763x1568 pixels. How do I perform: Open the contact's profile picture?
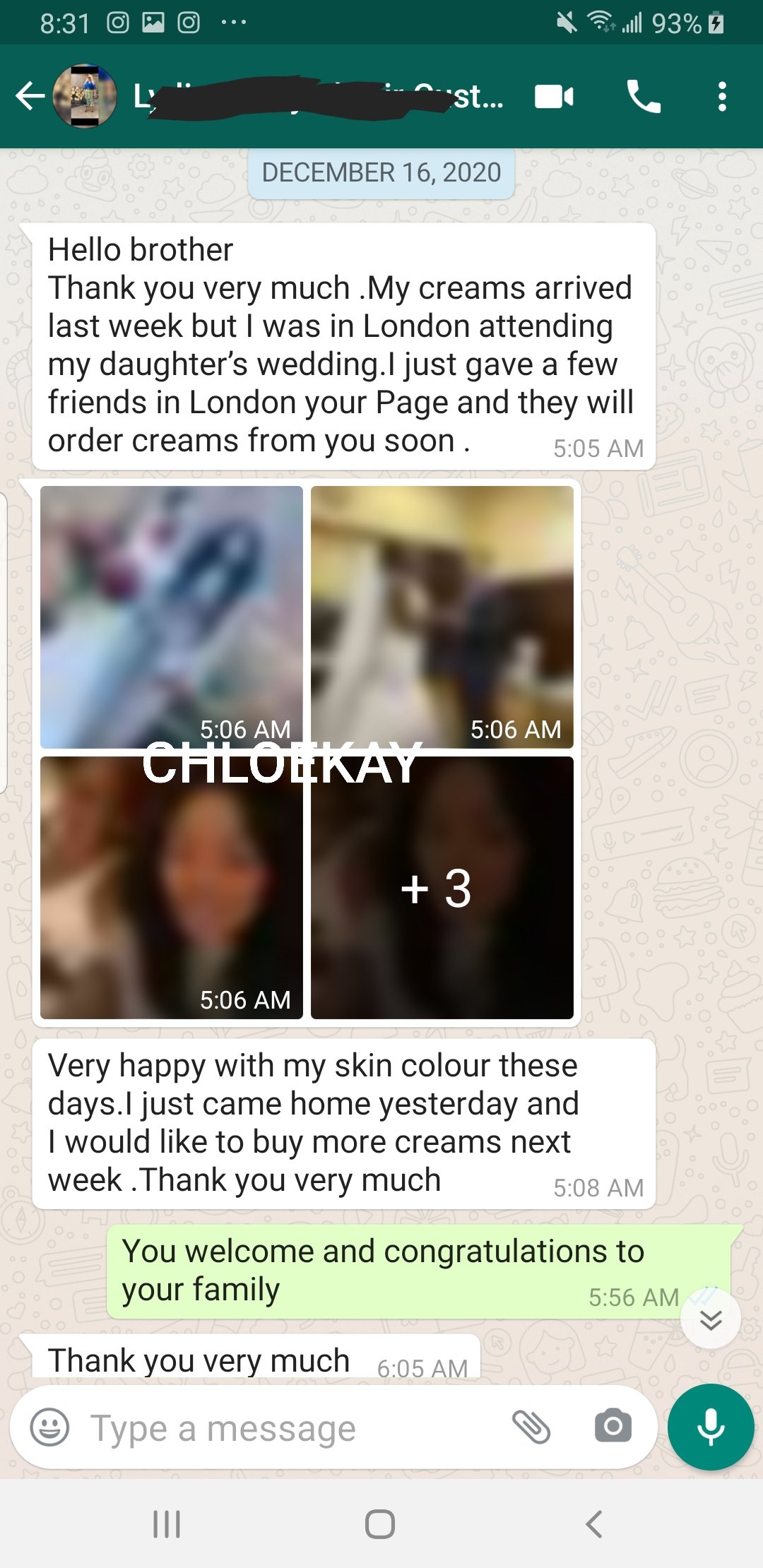click(85, 97)
